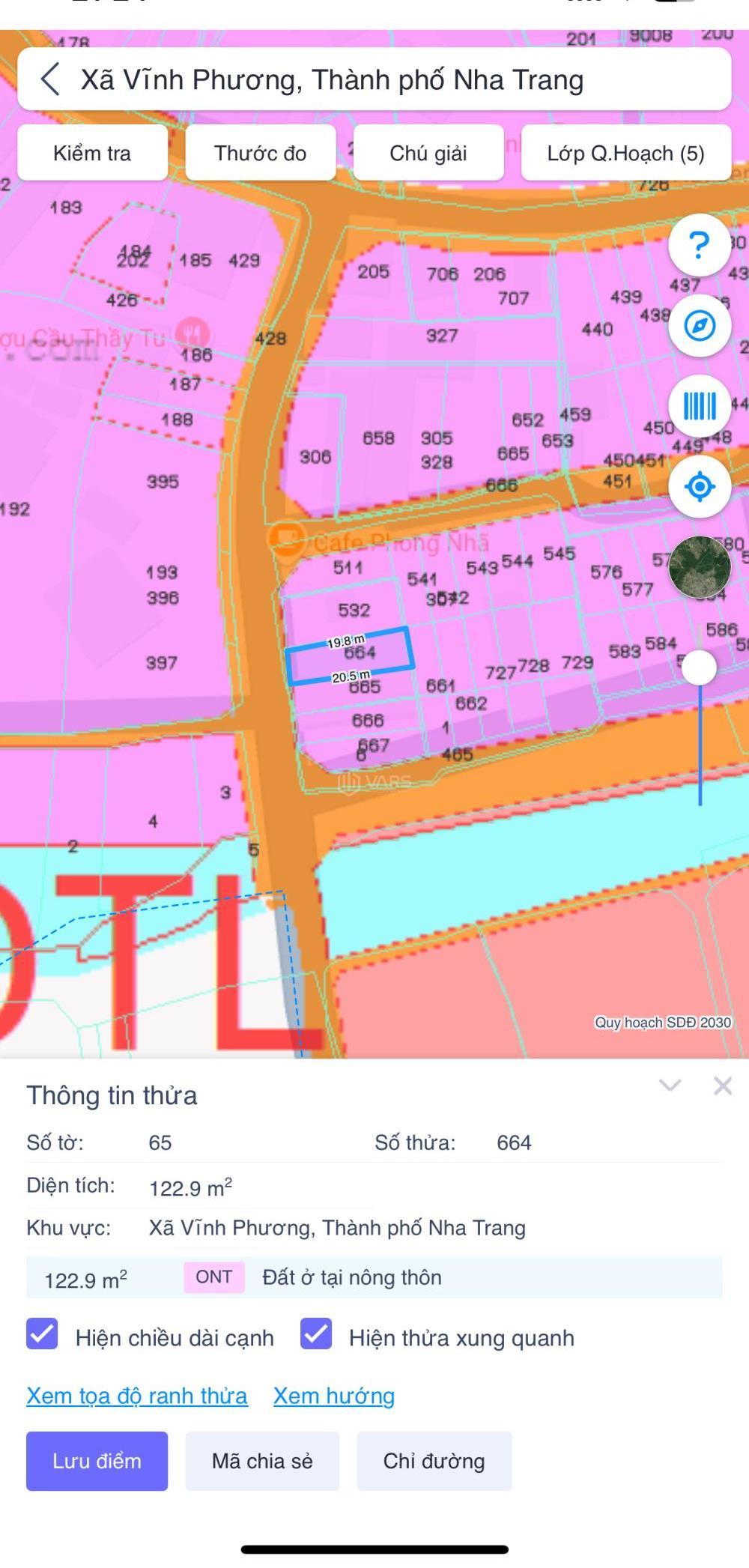Close the Thông tin thửa panel
The image size is (749, 1568).
click(722, 1086)
